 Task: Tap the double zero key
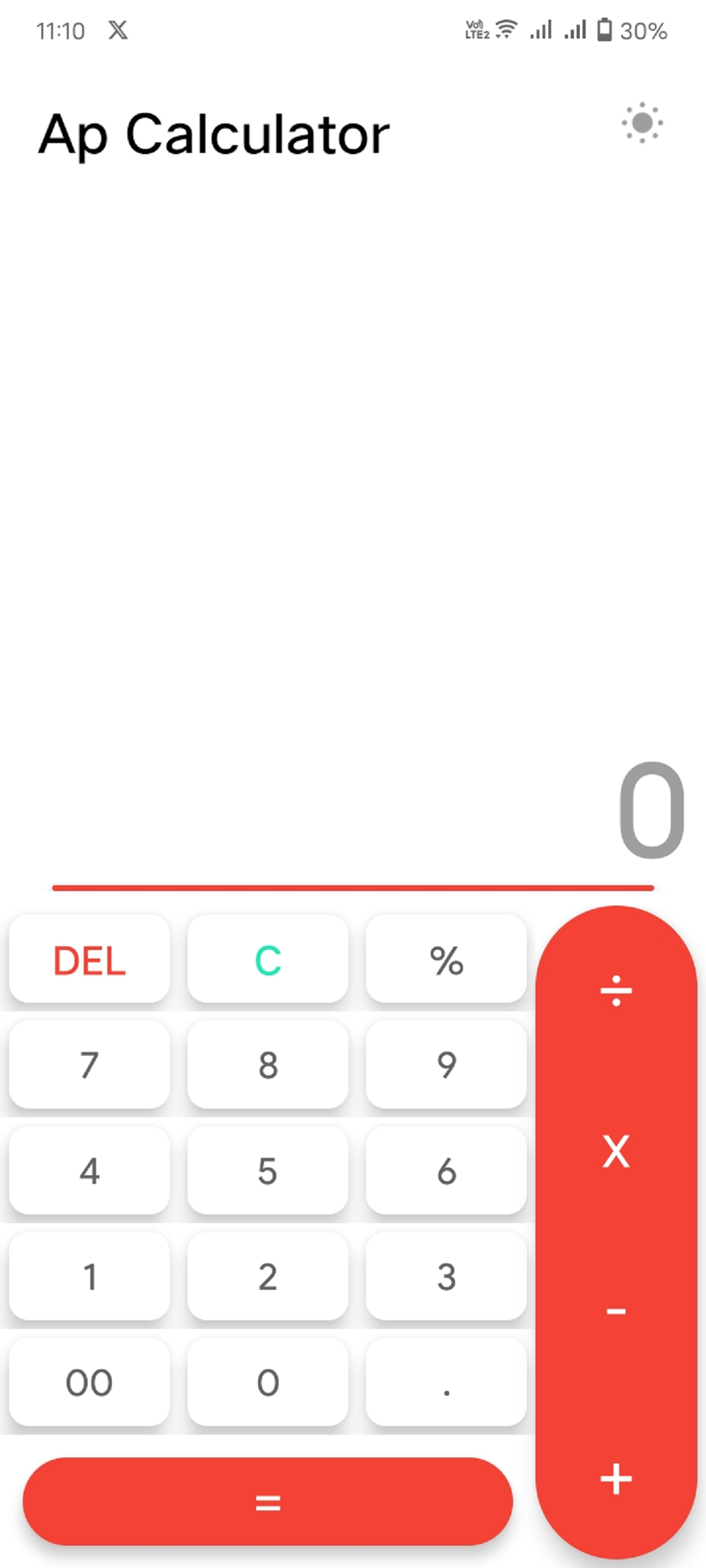click(x=90, y=1382)
